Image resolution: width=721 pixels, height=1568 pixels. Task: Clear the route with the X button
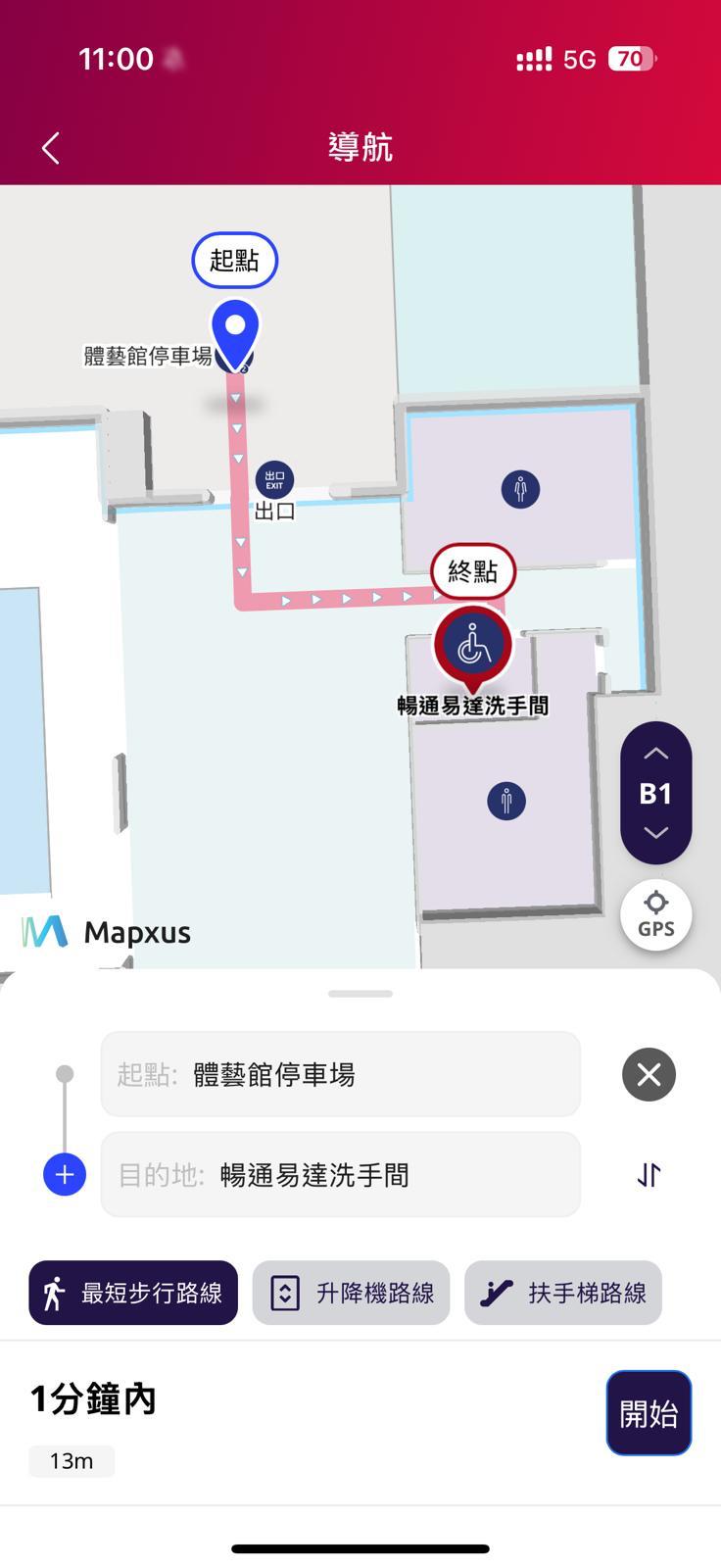pos(649,1074)
